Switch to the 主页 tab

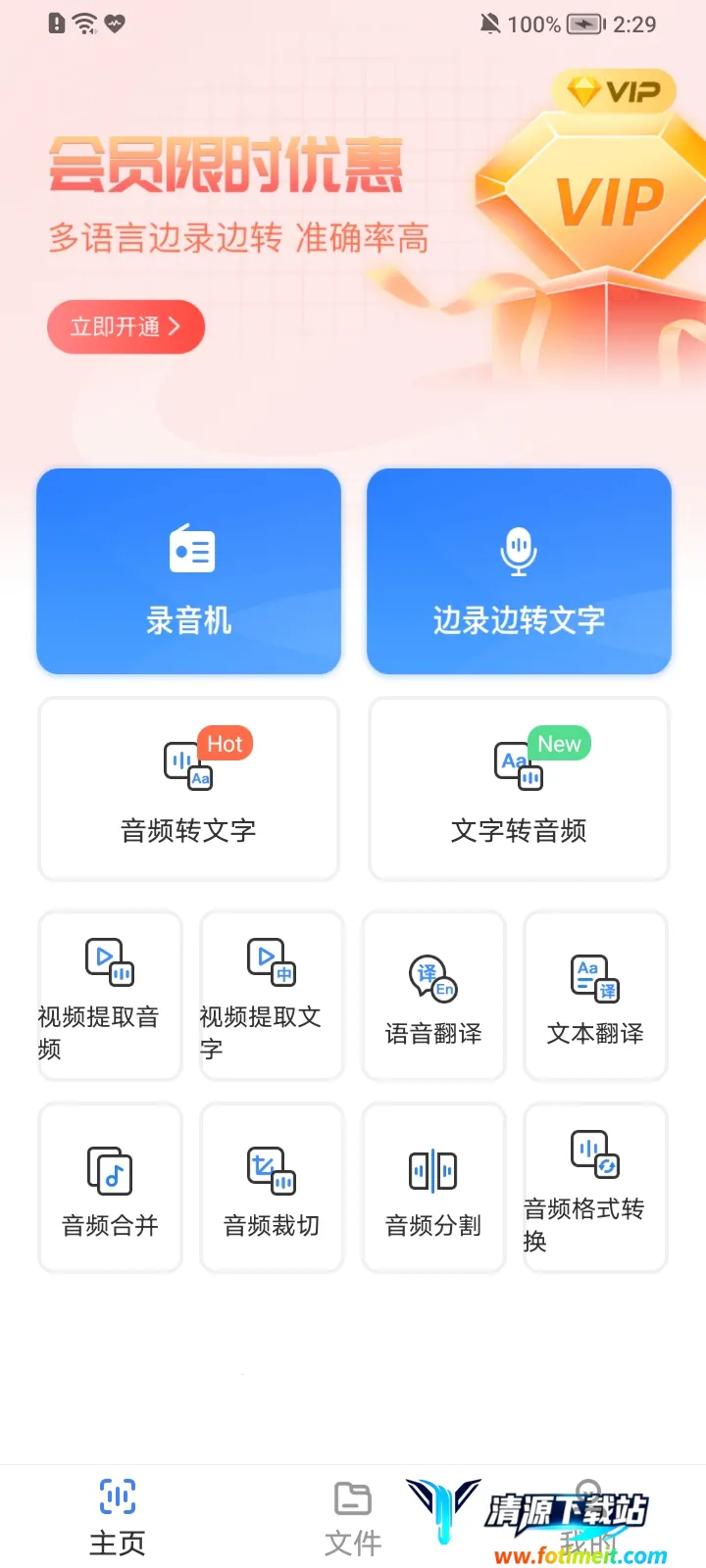point(118,1517)
